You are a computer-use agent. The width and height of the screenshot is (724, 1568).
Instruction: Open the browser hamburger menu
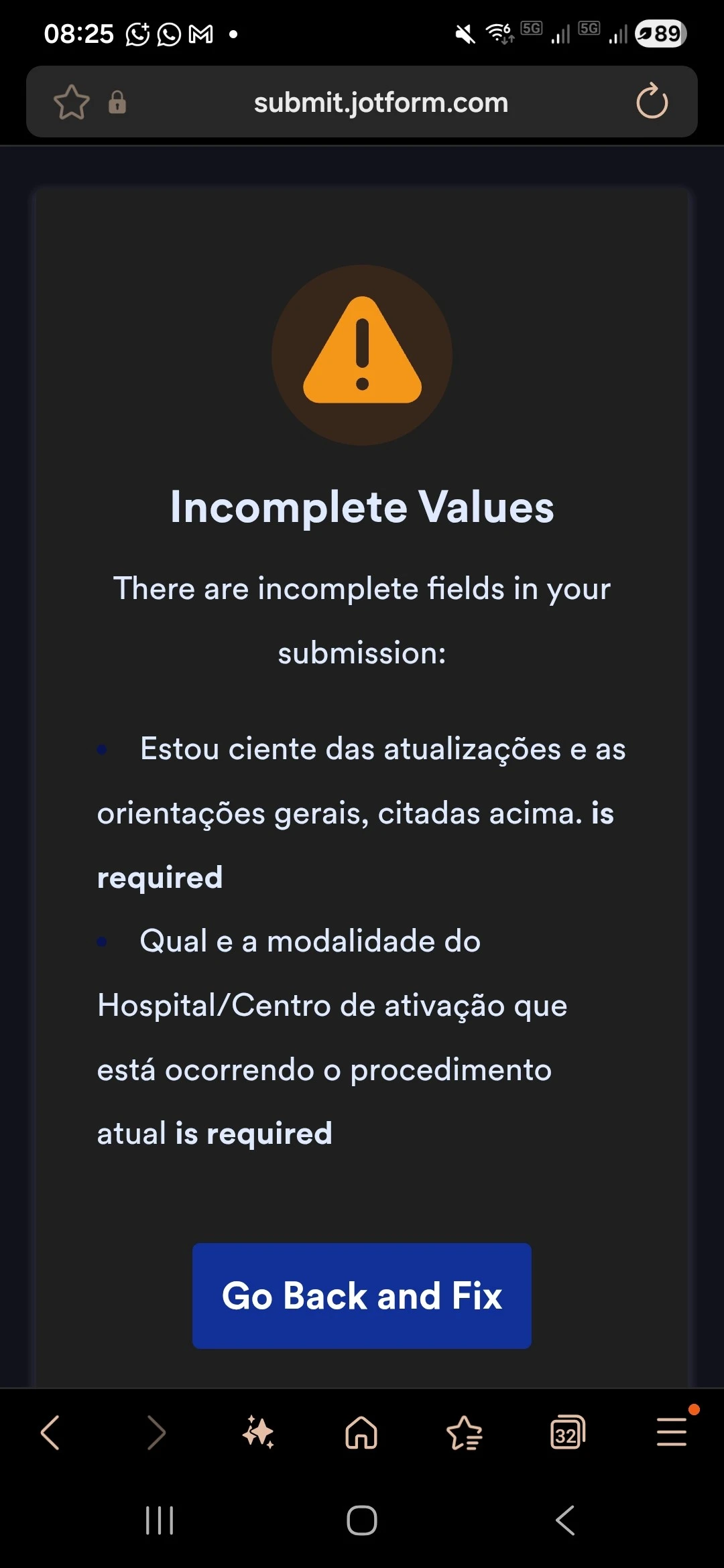[671, 1433]
